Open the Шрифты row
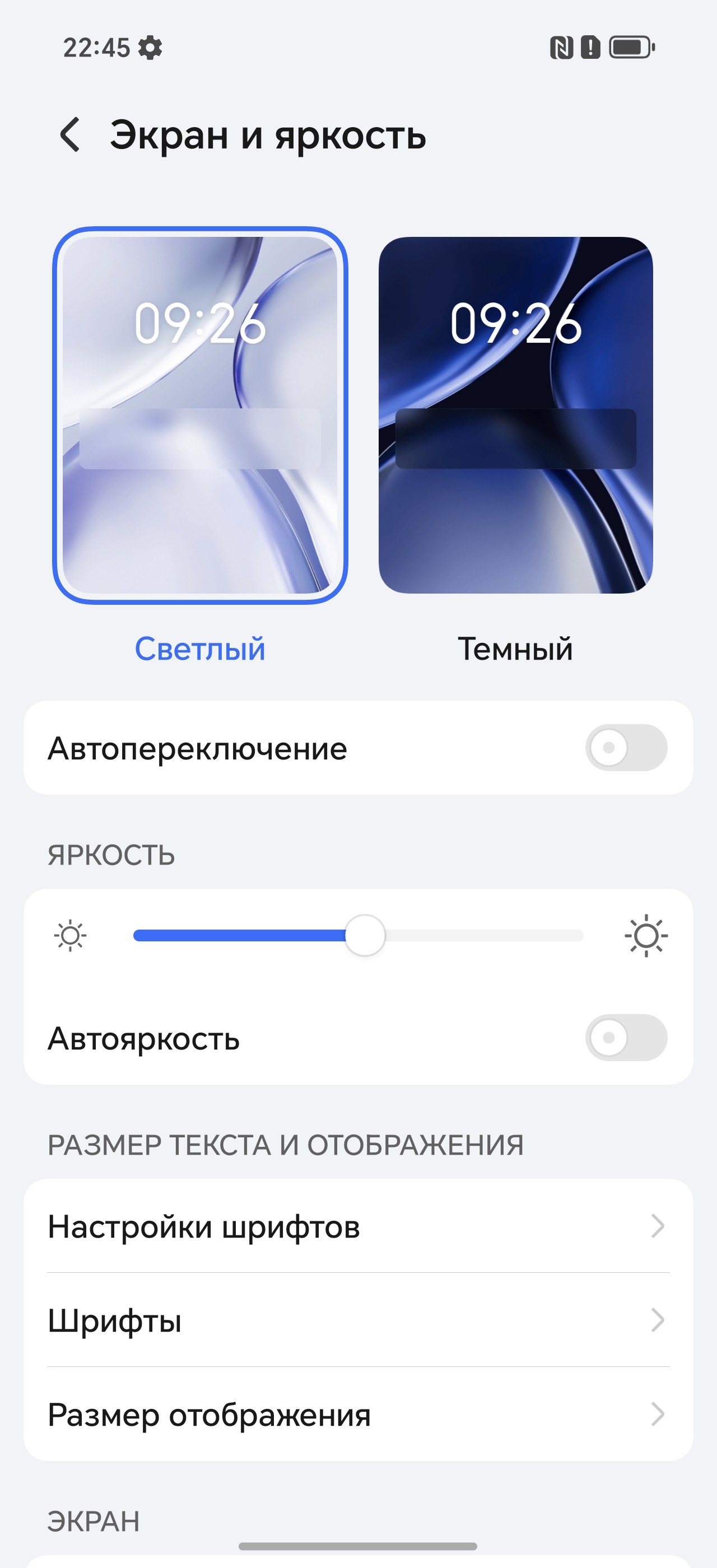 click(x=358, y=1320)
